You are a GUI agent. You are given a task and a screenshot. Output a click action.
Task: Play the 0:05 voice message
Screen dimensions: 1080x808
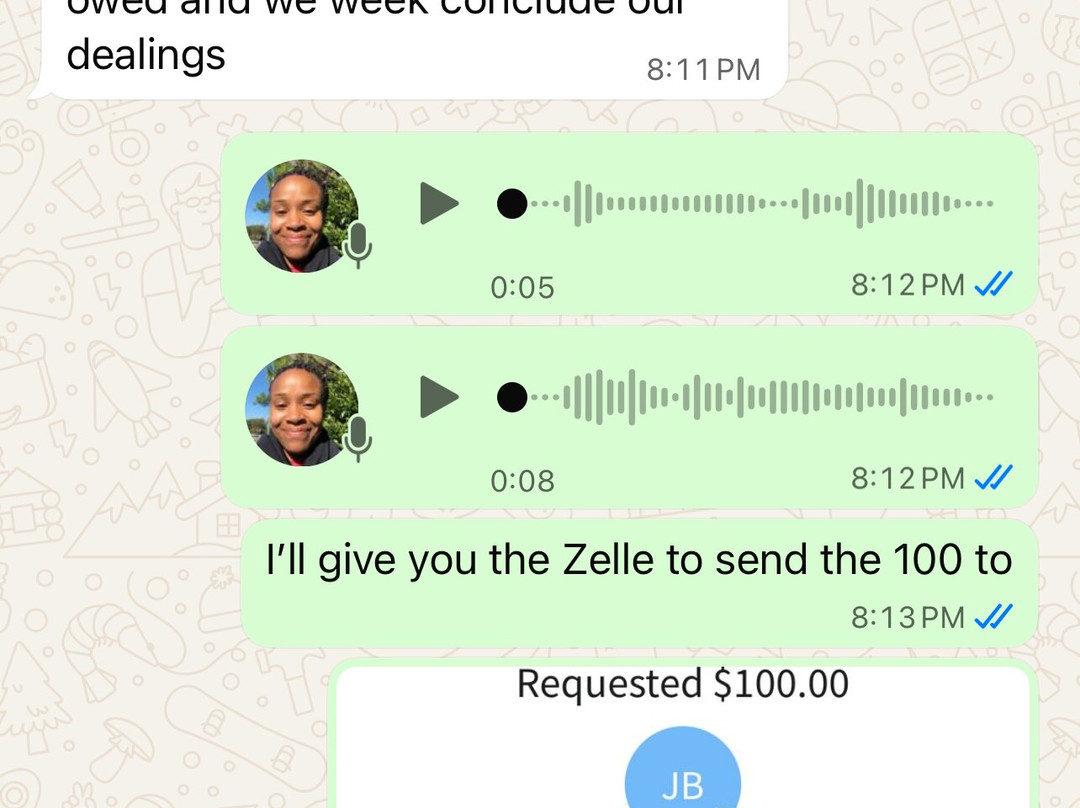439,203
